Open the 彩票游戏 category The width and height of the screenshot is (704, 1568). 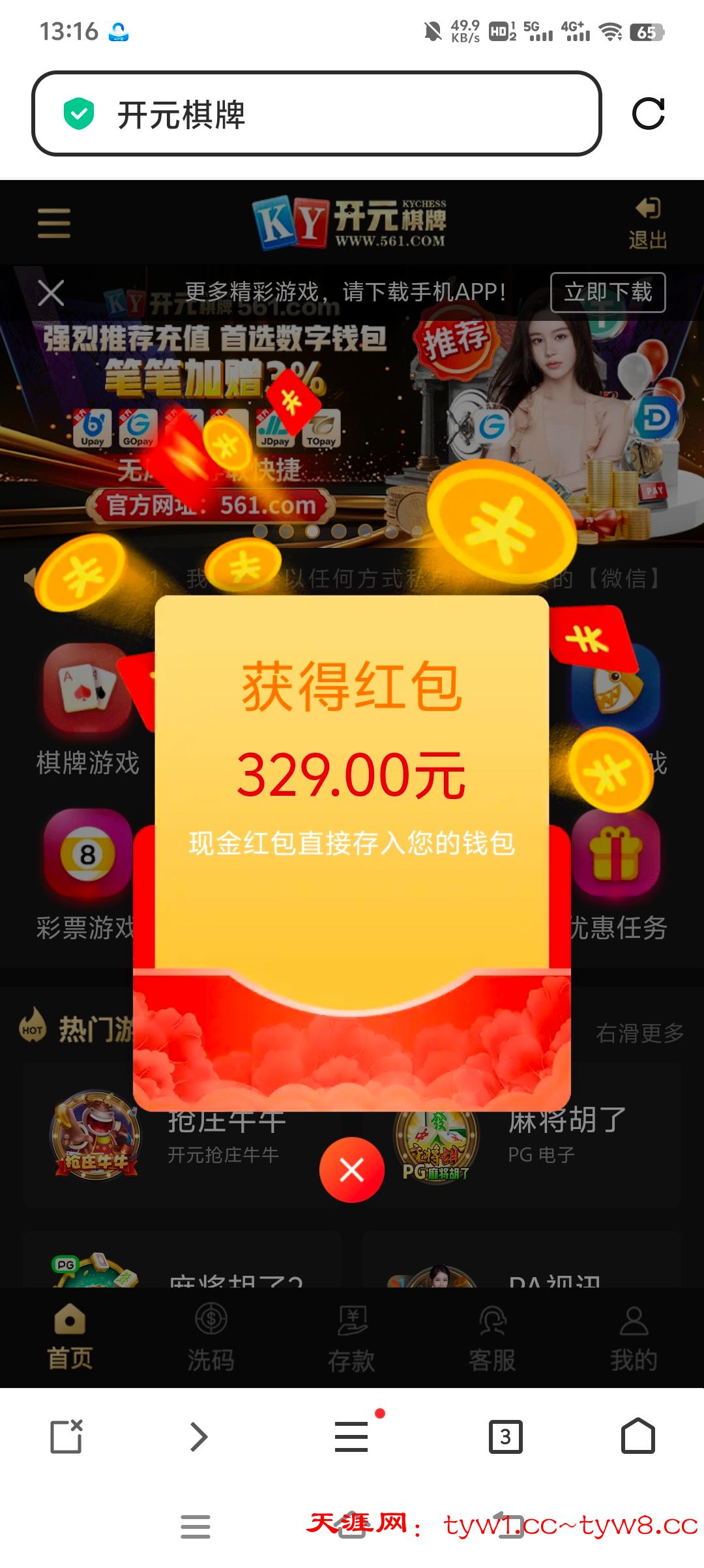[x=86, y=875]
